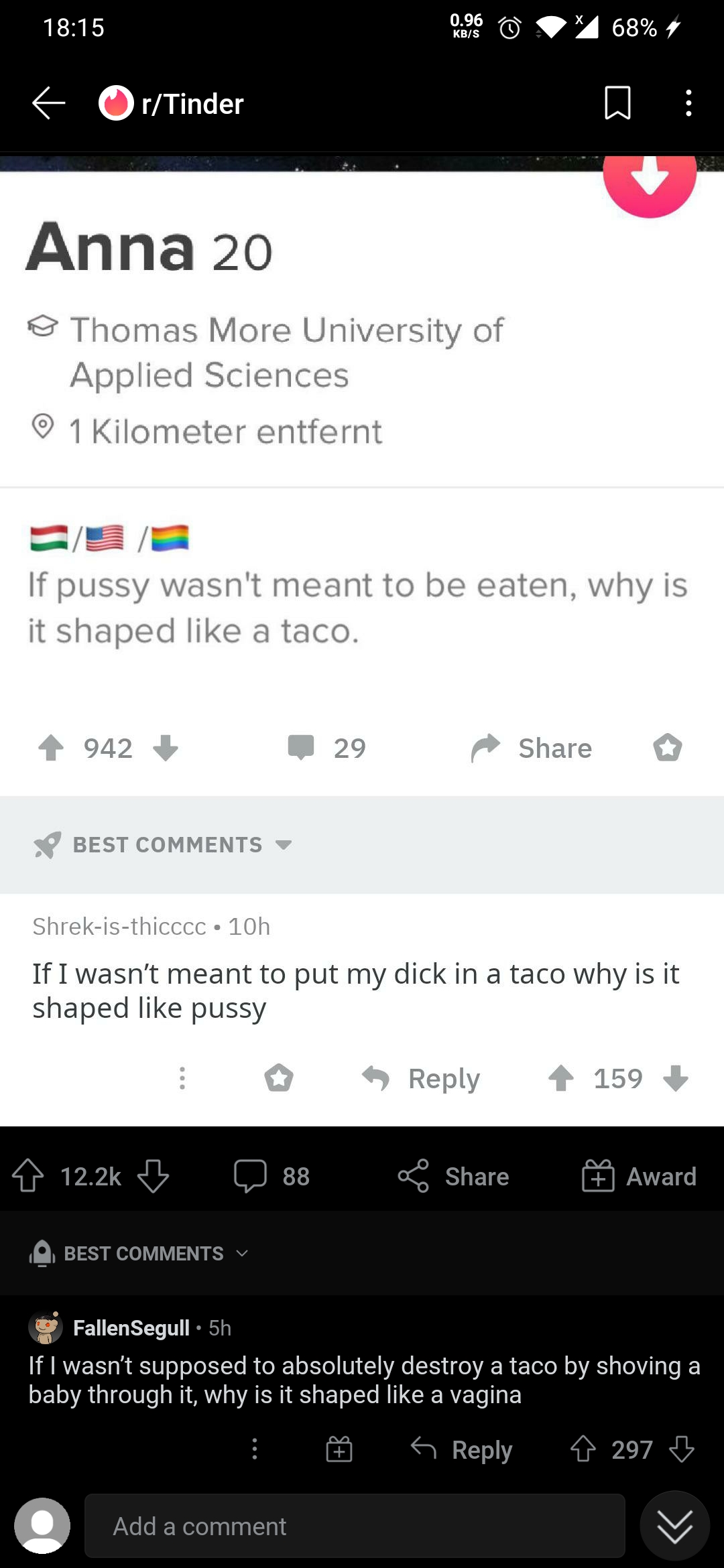Open the 88 comments
724x1568 pixels.
(271, 1176)
